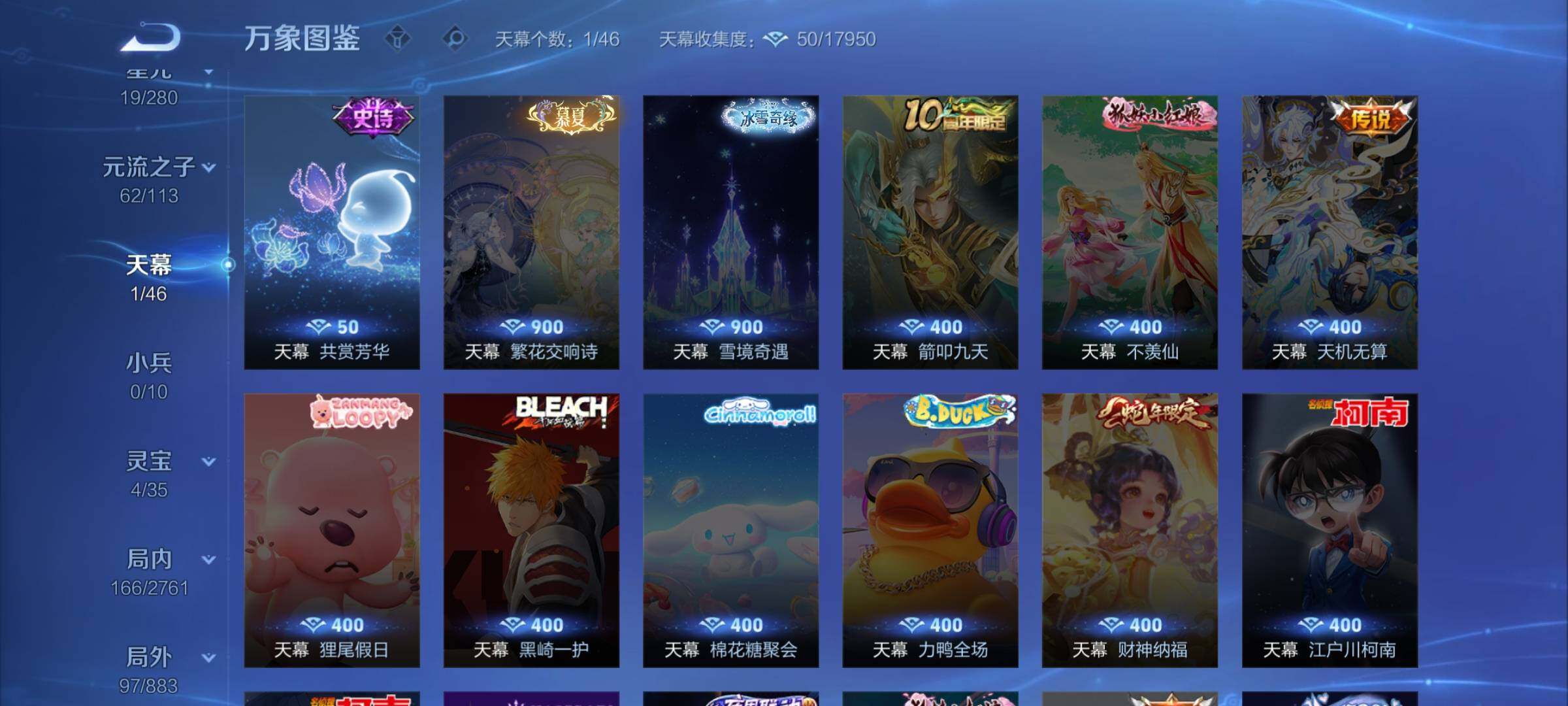This screenshot has height=706, width=1568.
Task: View the 江户川柯南 card
Action: click(1330, 529)
